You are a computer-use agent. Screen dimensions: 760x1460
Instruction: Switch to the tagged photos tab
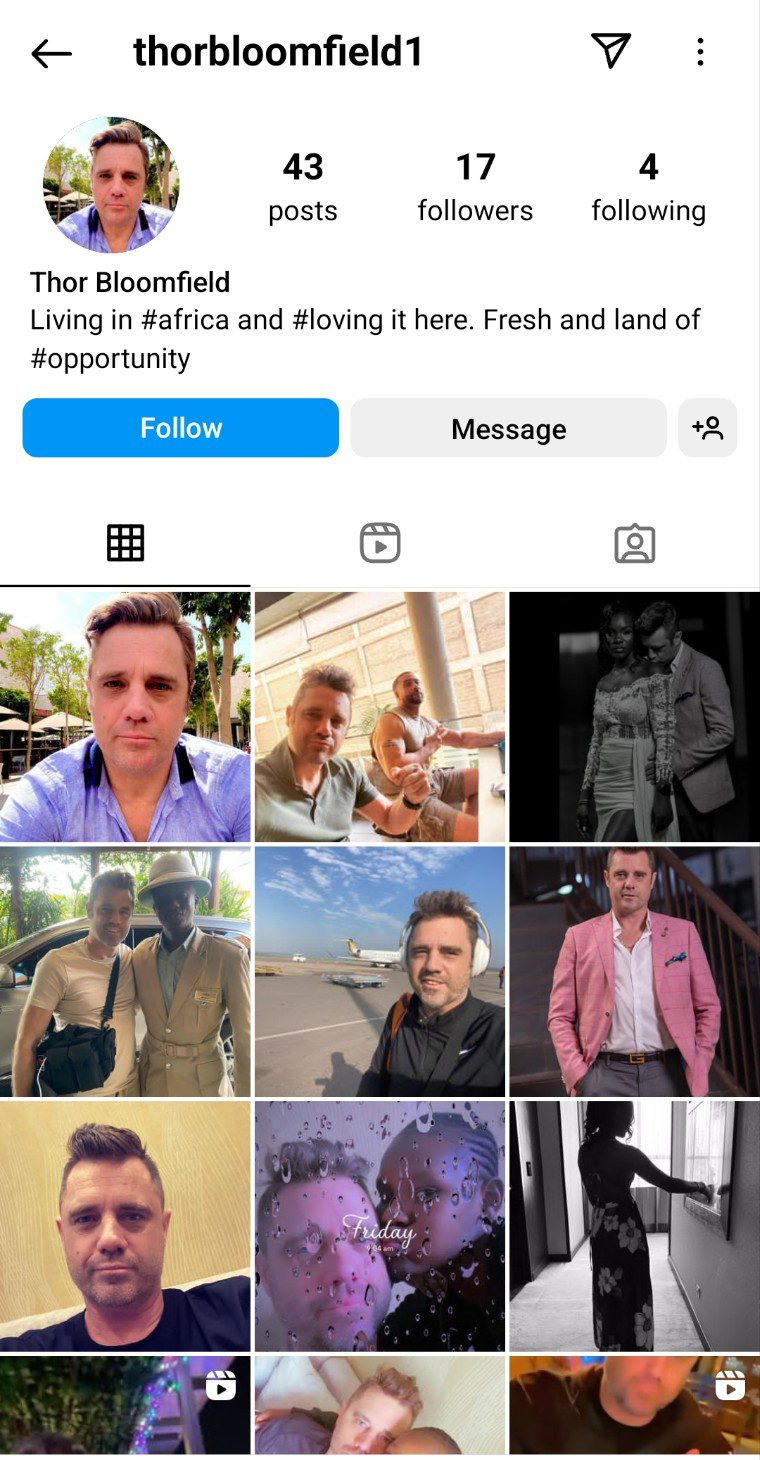point(634,543)
